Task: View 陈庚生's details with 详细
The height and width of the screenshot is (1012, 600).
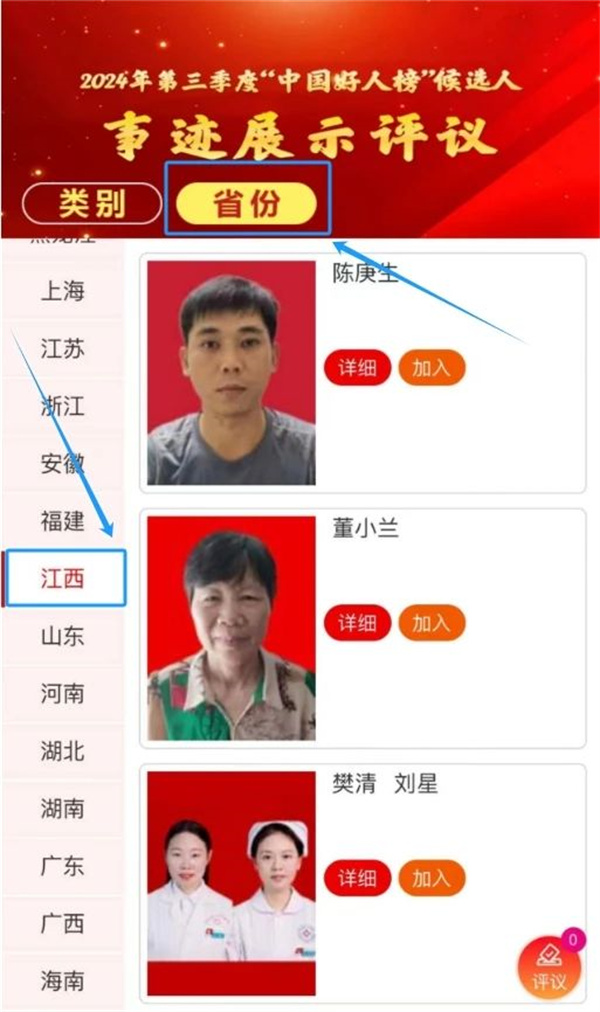Action: (x=357, y=367)
